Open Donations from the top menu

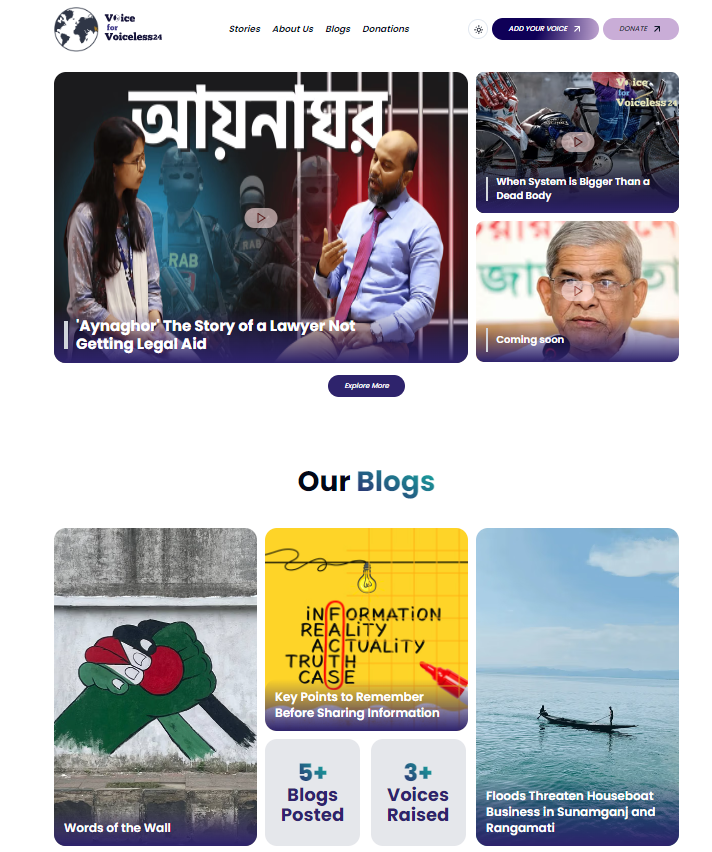coord(386,29)
